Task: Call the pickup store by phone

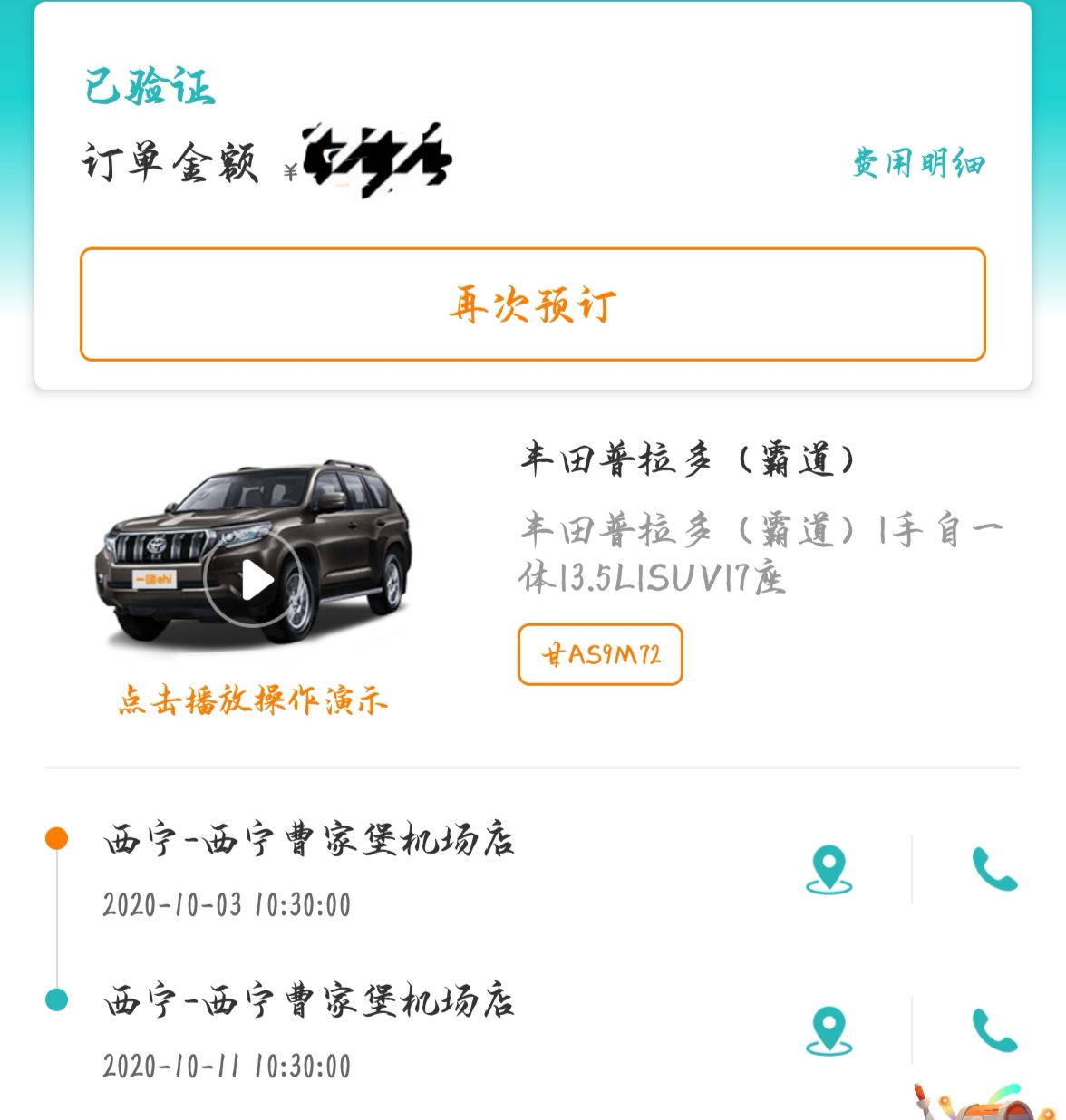Action: coord(994,869)
